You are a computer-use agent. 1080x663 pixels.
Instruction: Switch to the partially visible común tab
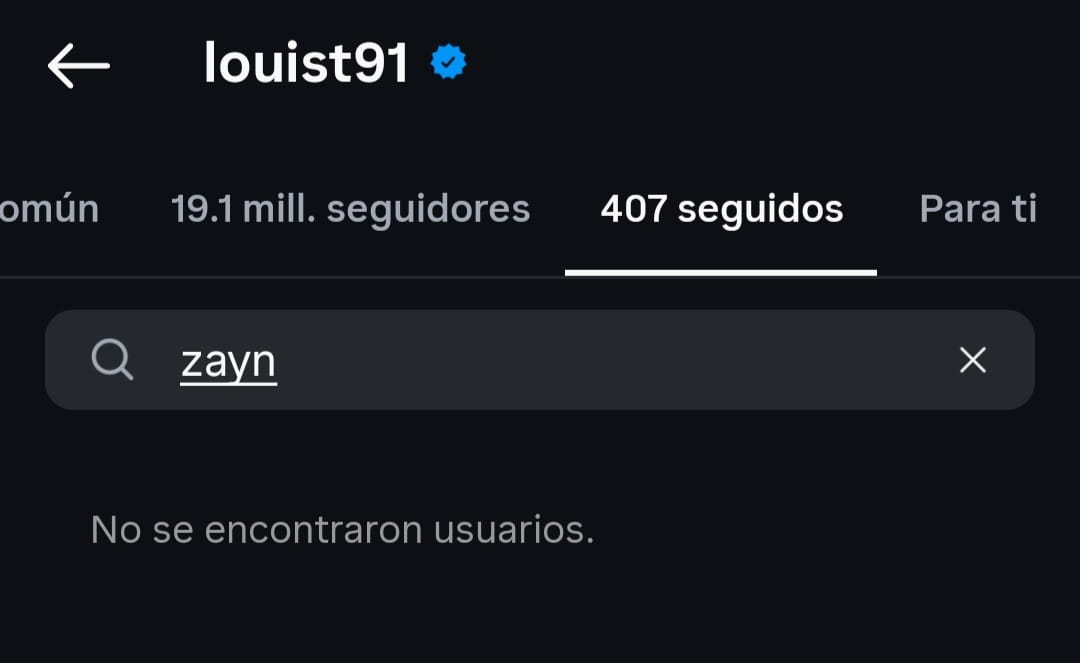point(48,210)
